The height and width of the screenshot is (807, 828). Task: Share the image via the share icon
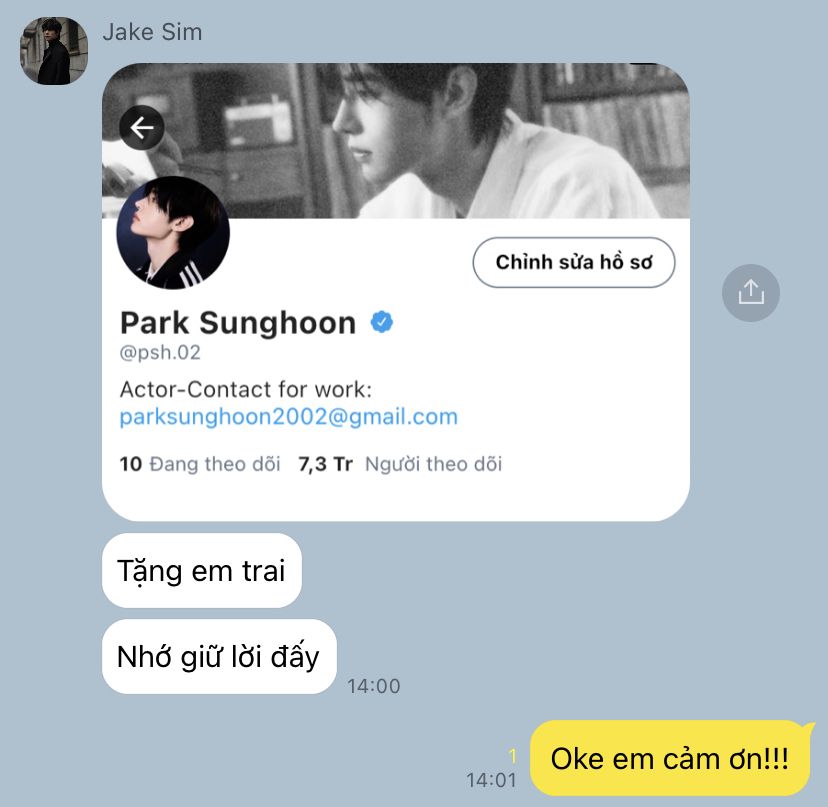click(x=750, y=292)
